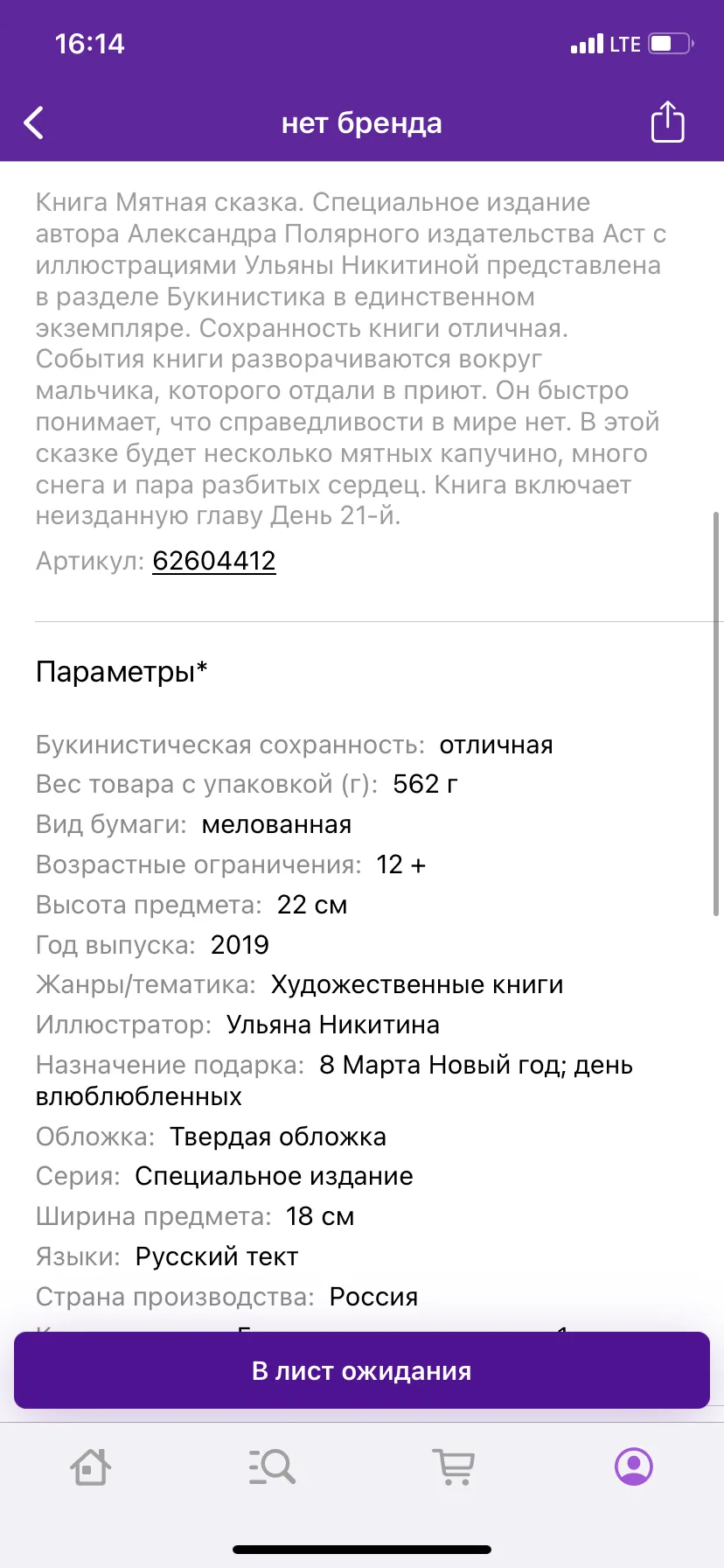Open the Home tab
This screenshot has height=1568, width=724.
pyautogui.click(x=90, y=1466)
